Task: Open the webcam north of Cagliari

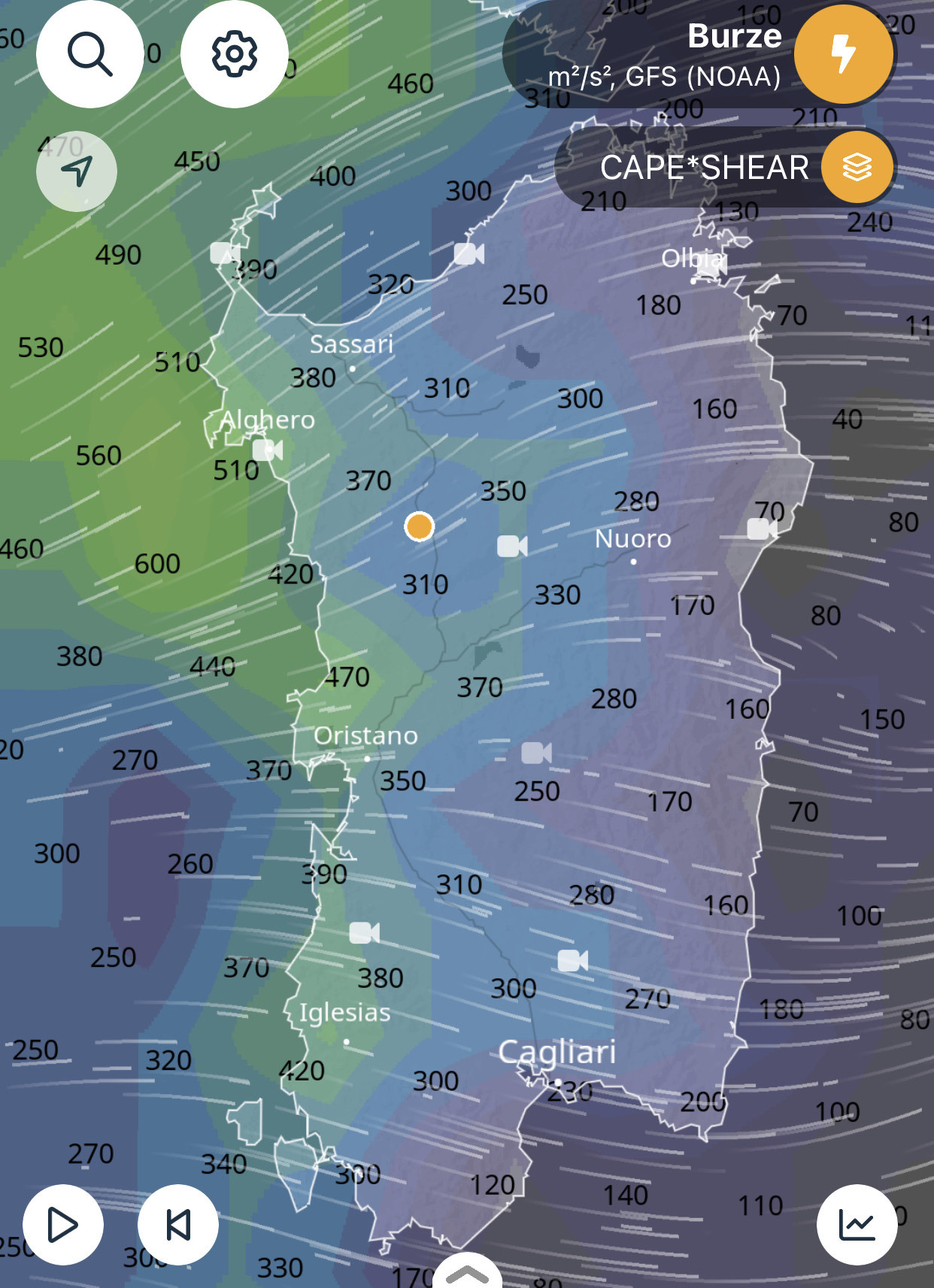Action: pyautogui.click(x=572, y=960)
